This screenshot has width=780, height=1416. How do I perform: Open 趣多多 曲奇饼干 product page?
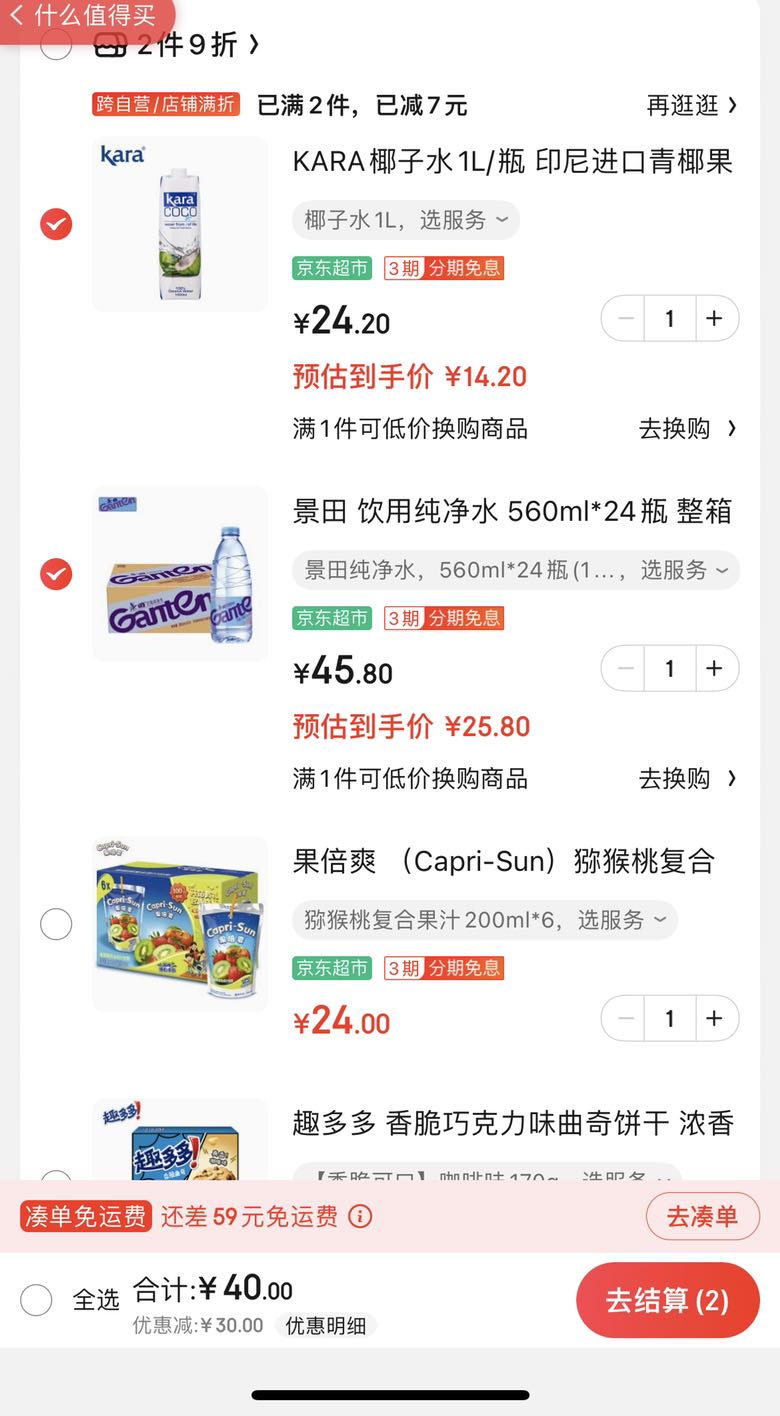(513, 1123)
